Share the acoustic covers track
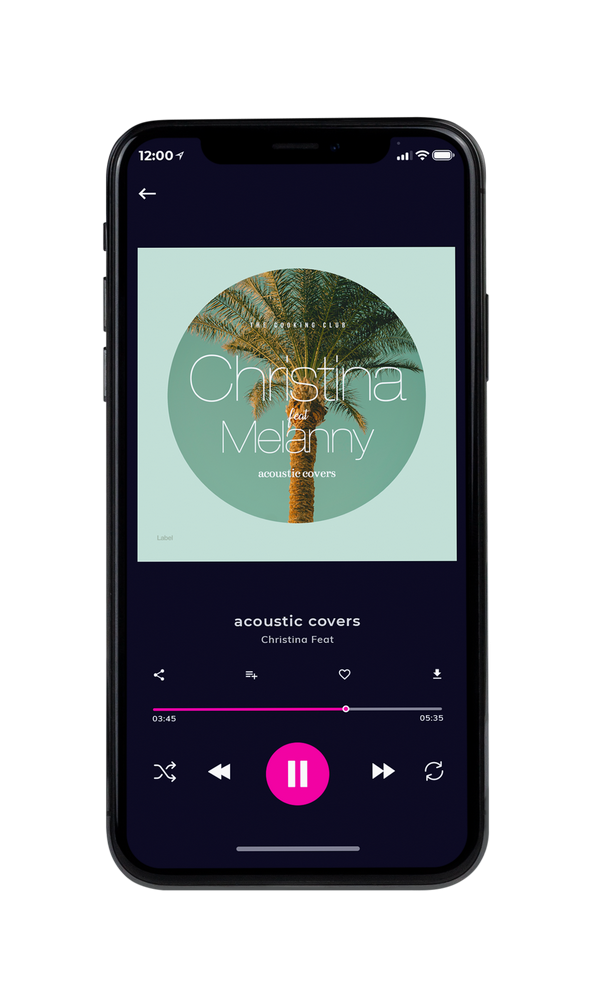The width and height of the screenshot is (600, 1000). [159, 675]
